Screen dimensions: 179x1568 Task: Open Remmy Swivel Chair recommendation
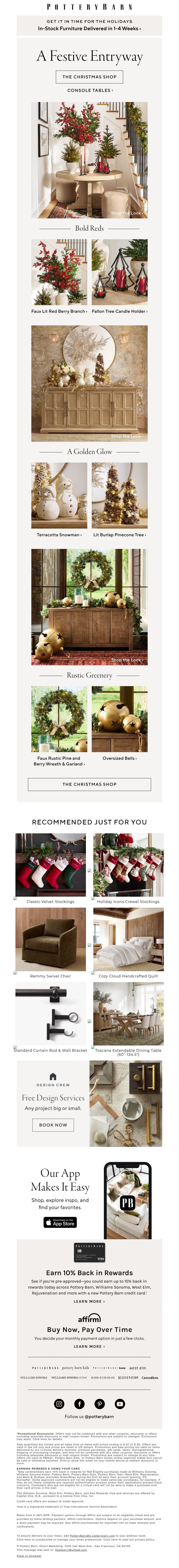(x=51, y=976)
